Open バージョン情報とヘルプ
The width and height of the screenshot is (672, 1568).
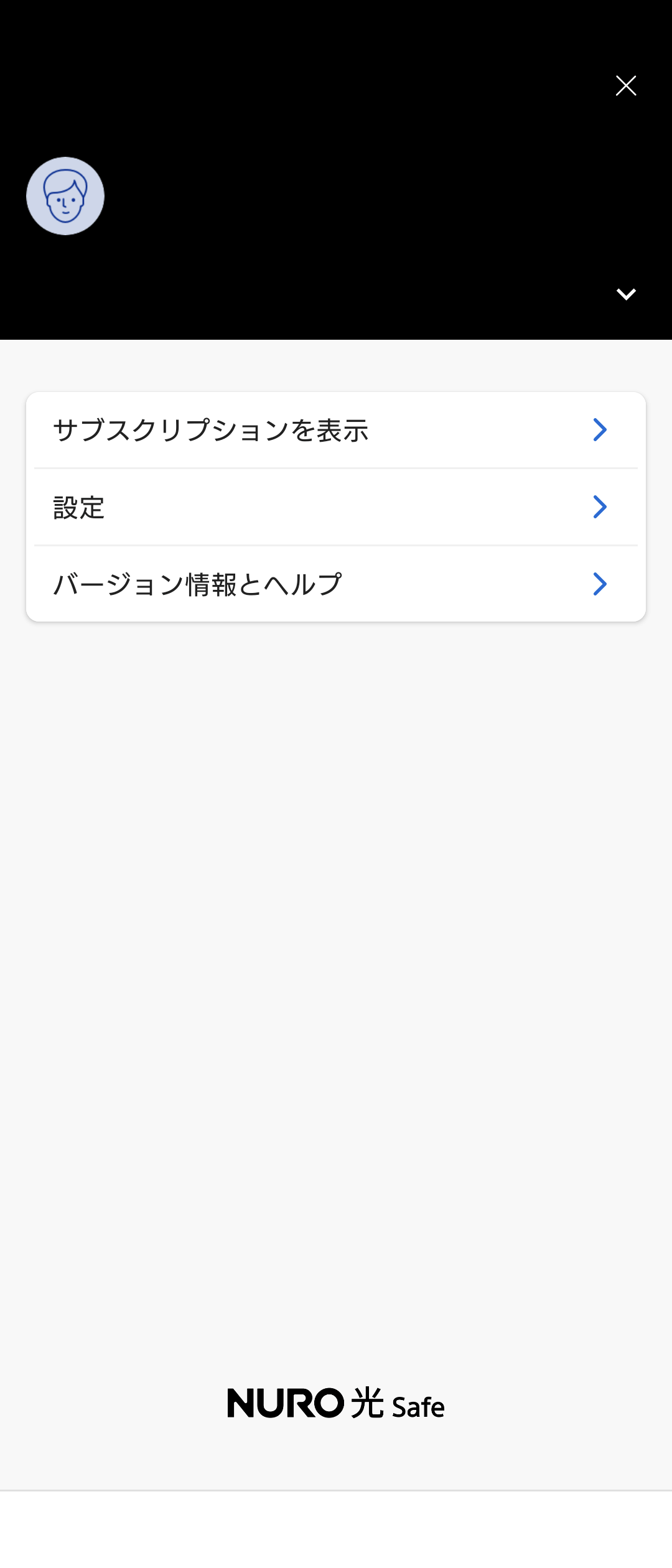click(336, 584)
